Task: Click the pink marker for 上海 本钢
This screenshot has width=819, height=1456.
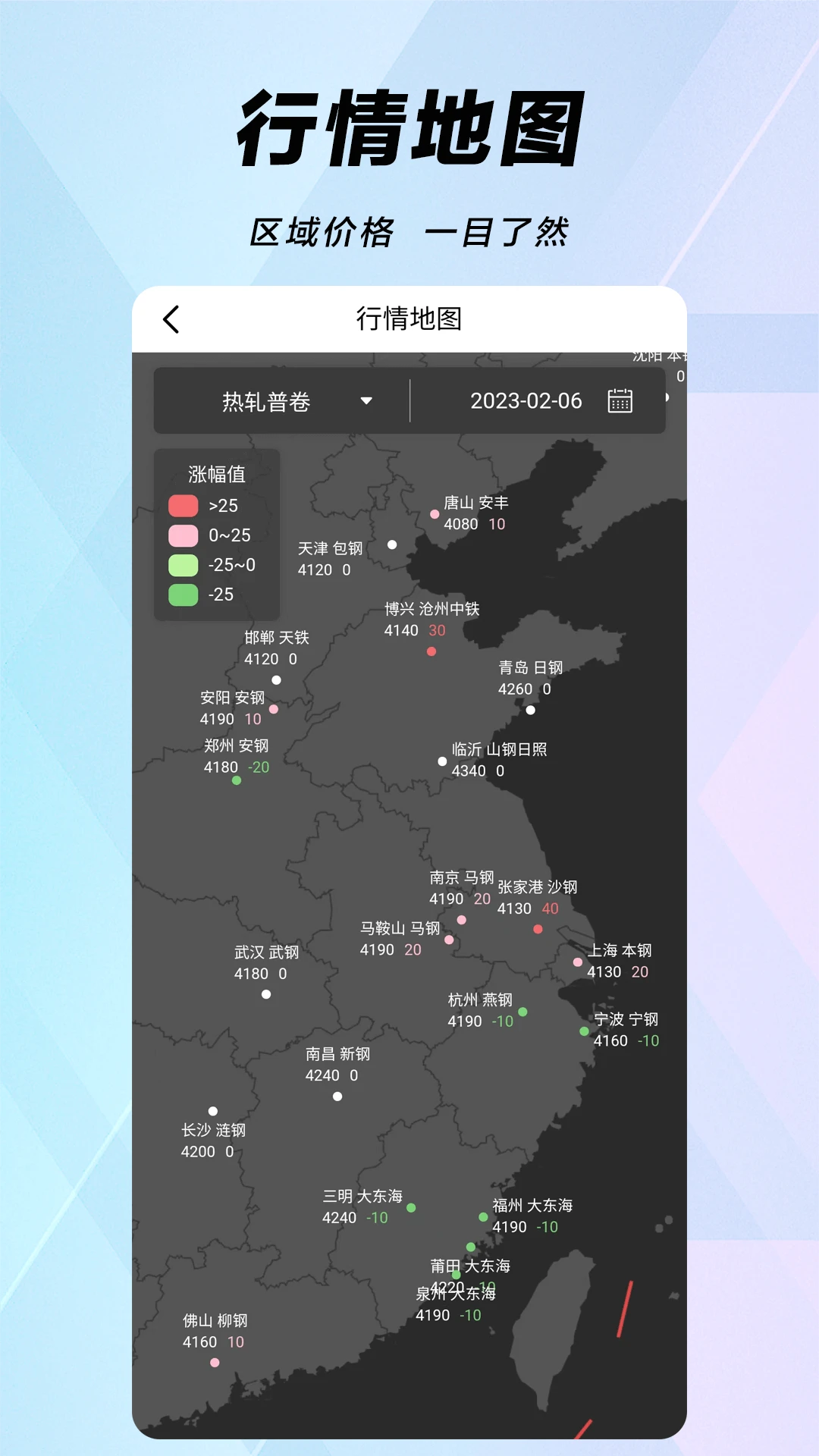Action: click(x=578, y=961)
